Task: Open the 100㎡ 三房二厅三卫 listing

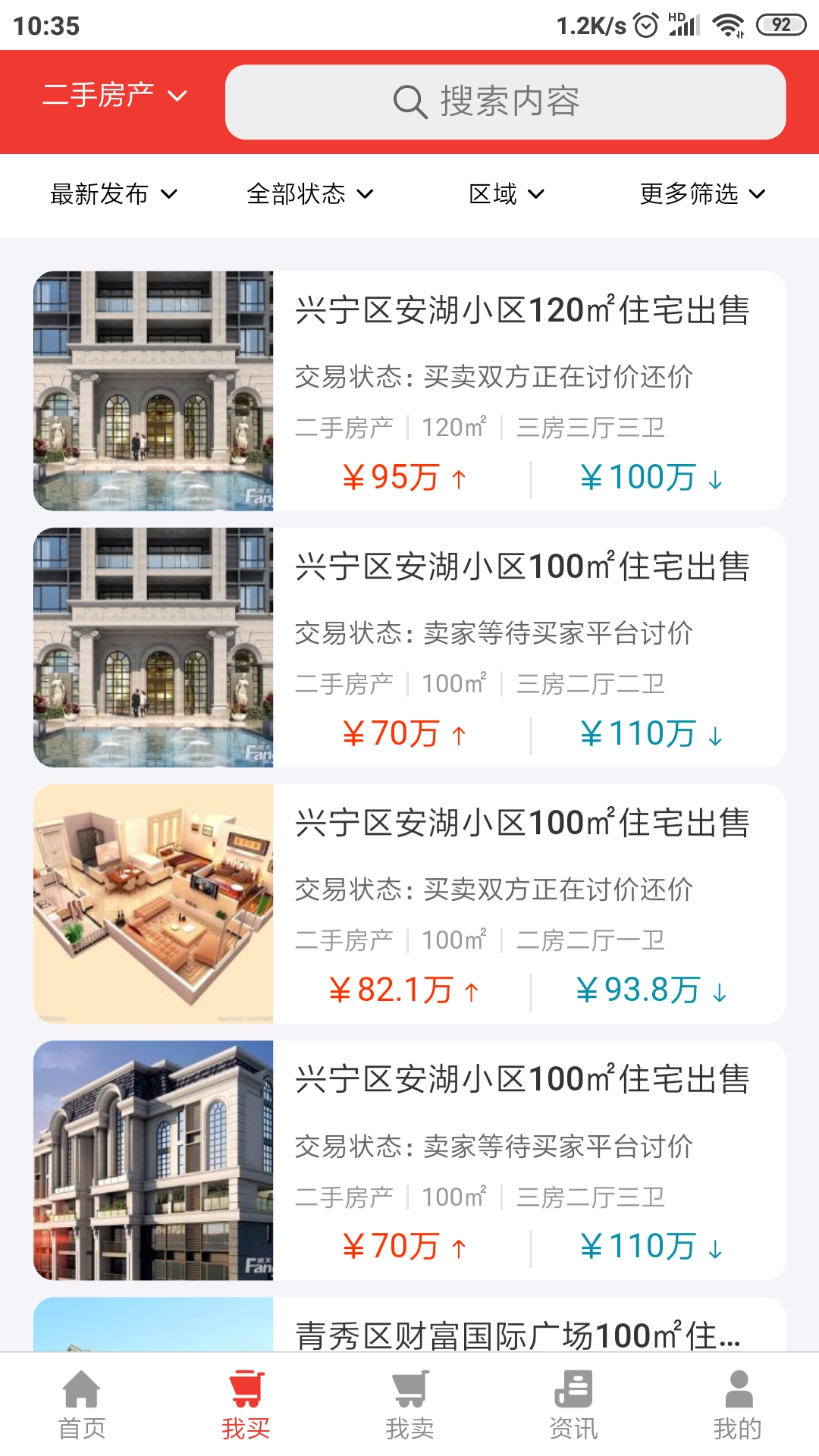Action: [x=522, y=1080]
